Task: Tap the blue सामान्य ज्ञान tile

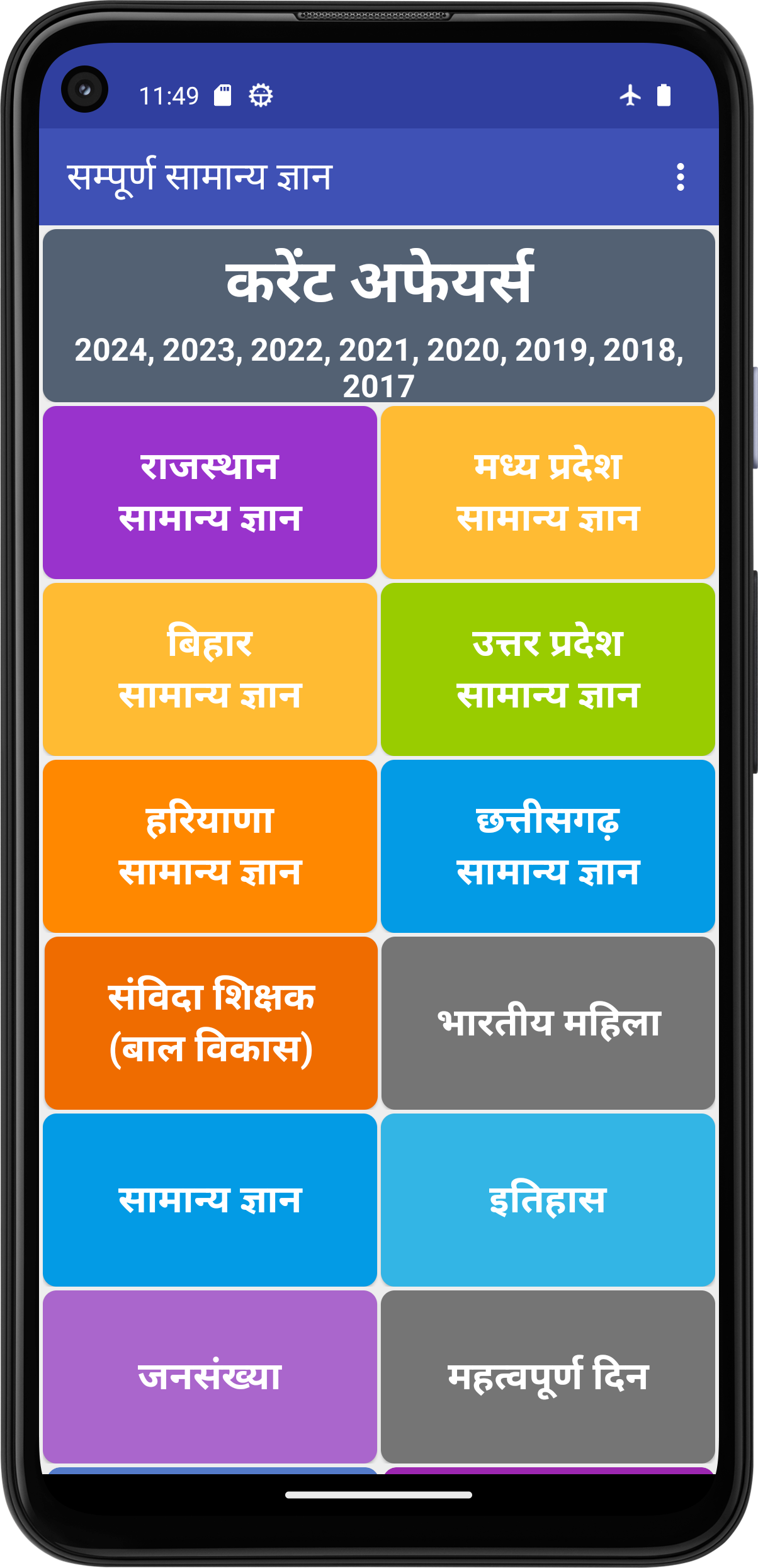Action: pyautogui.click(x=210, y=1200)
